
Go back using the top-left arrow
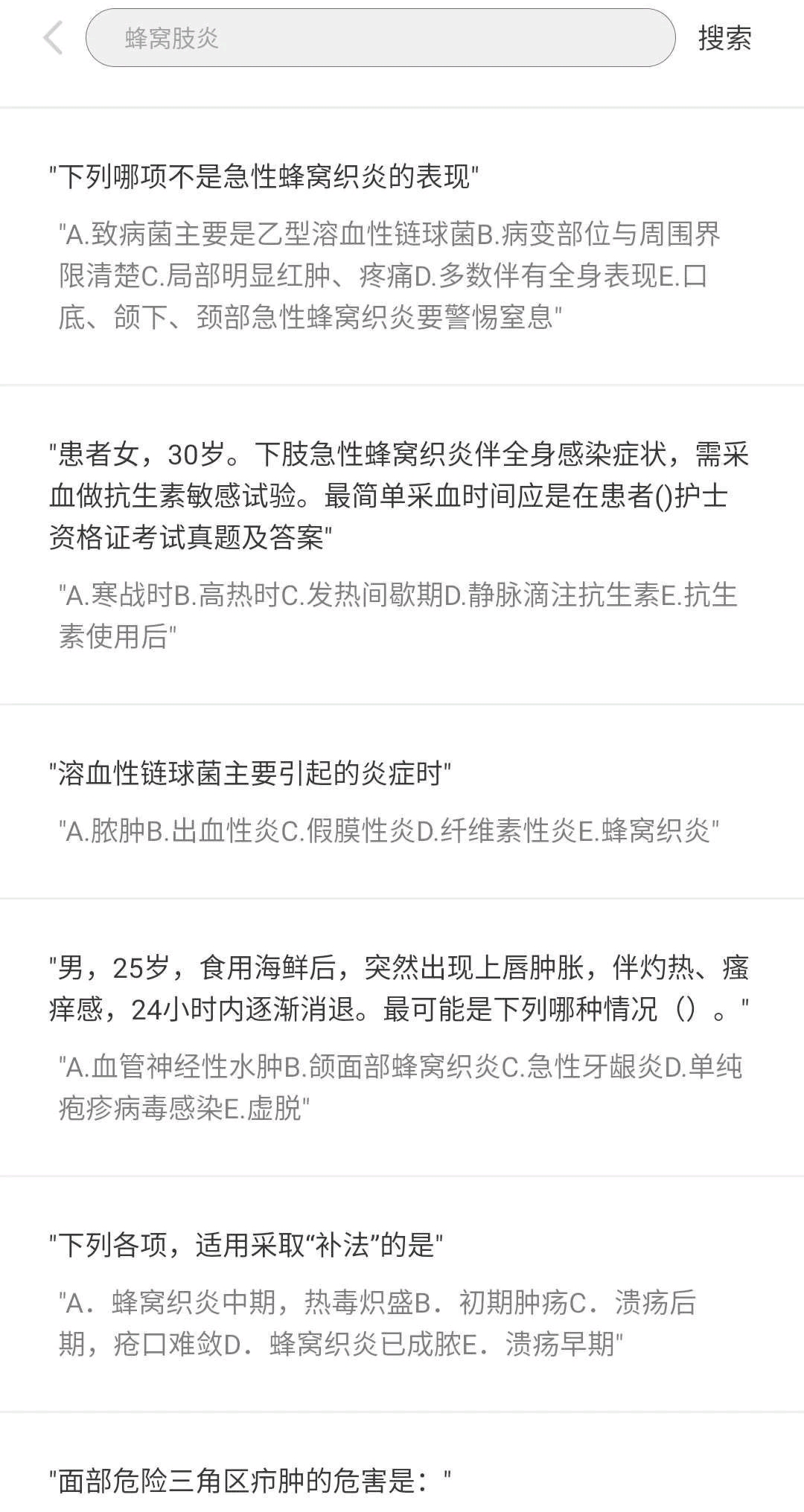point(54,38)
